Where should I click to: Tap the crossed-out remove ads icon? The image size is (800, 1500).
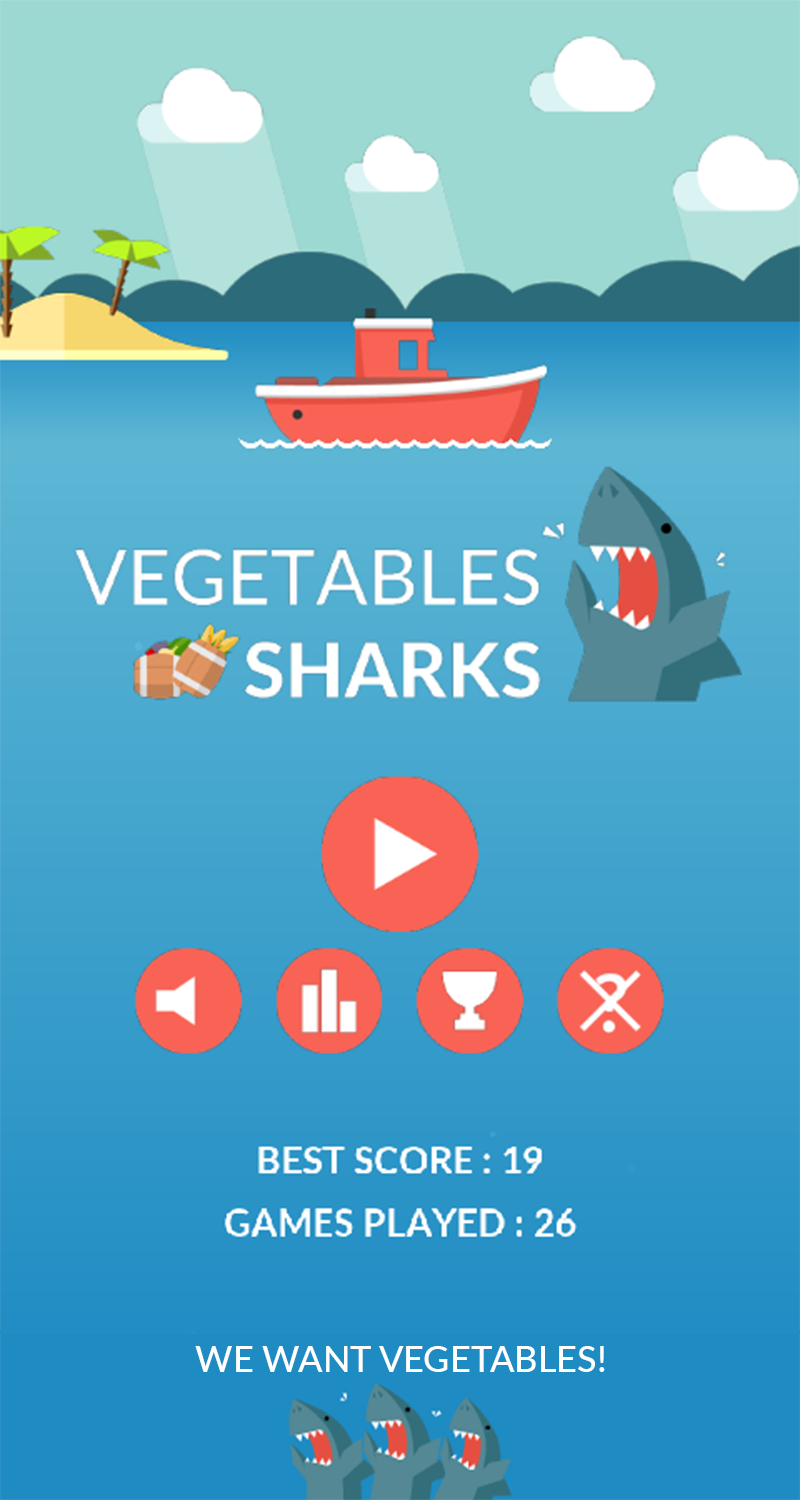610,1001
